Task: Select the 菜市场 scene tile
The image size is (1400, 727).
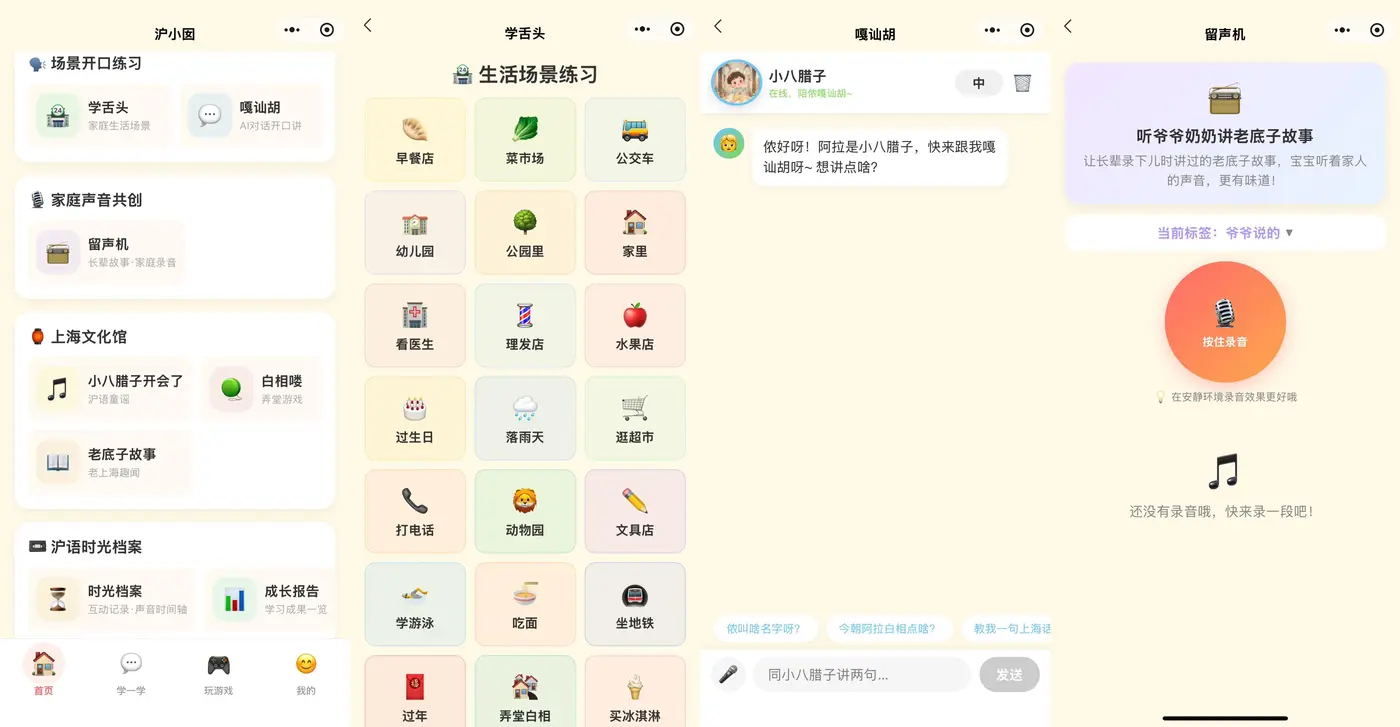Action: pos(525,139)
